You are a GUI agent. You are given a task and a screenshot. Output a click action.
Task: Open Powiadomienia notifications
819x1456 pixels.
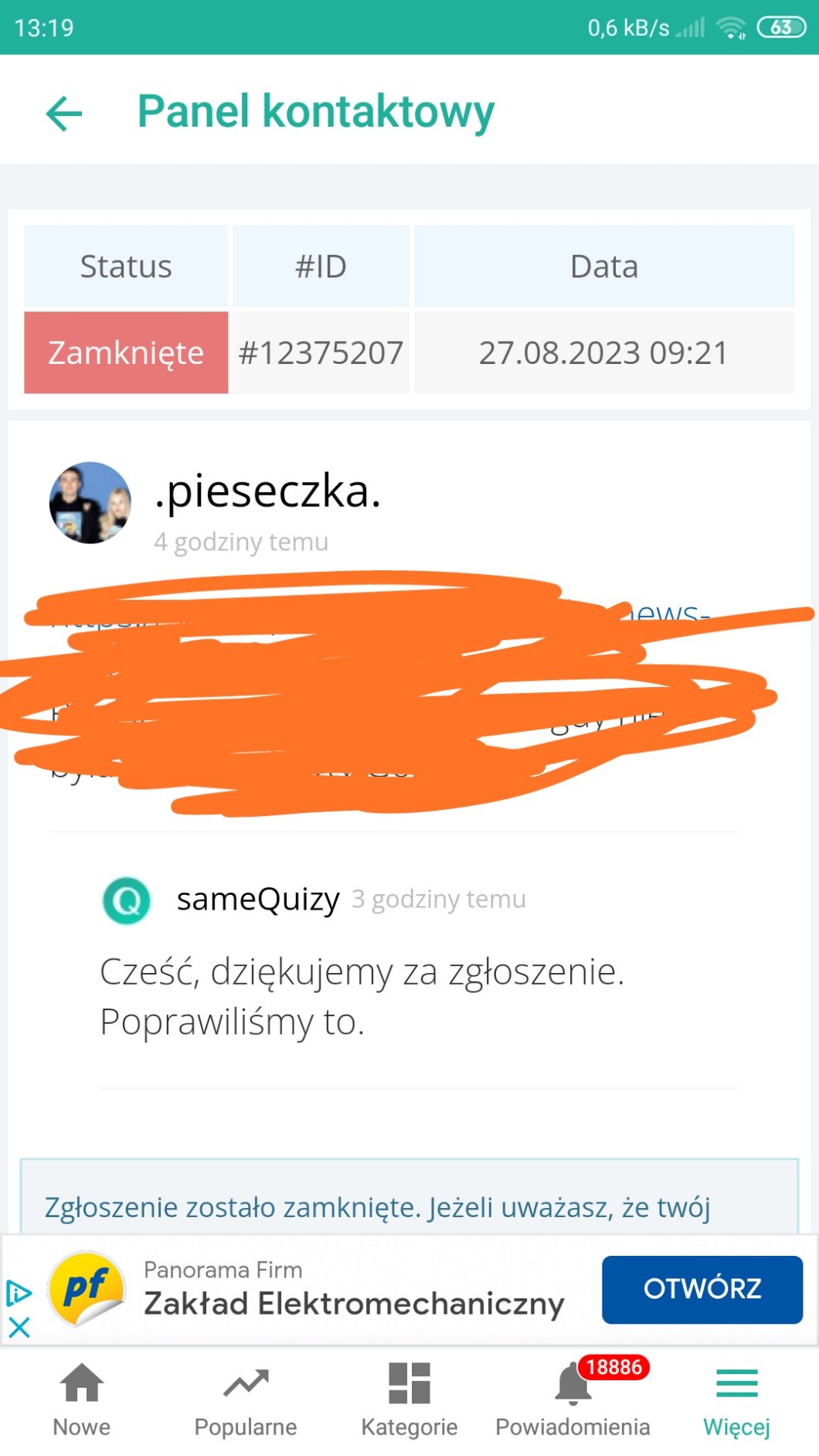(x=573, y=1399)
